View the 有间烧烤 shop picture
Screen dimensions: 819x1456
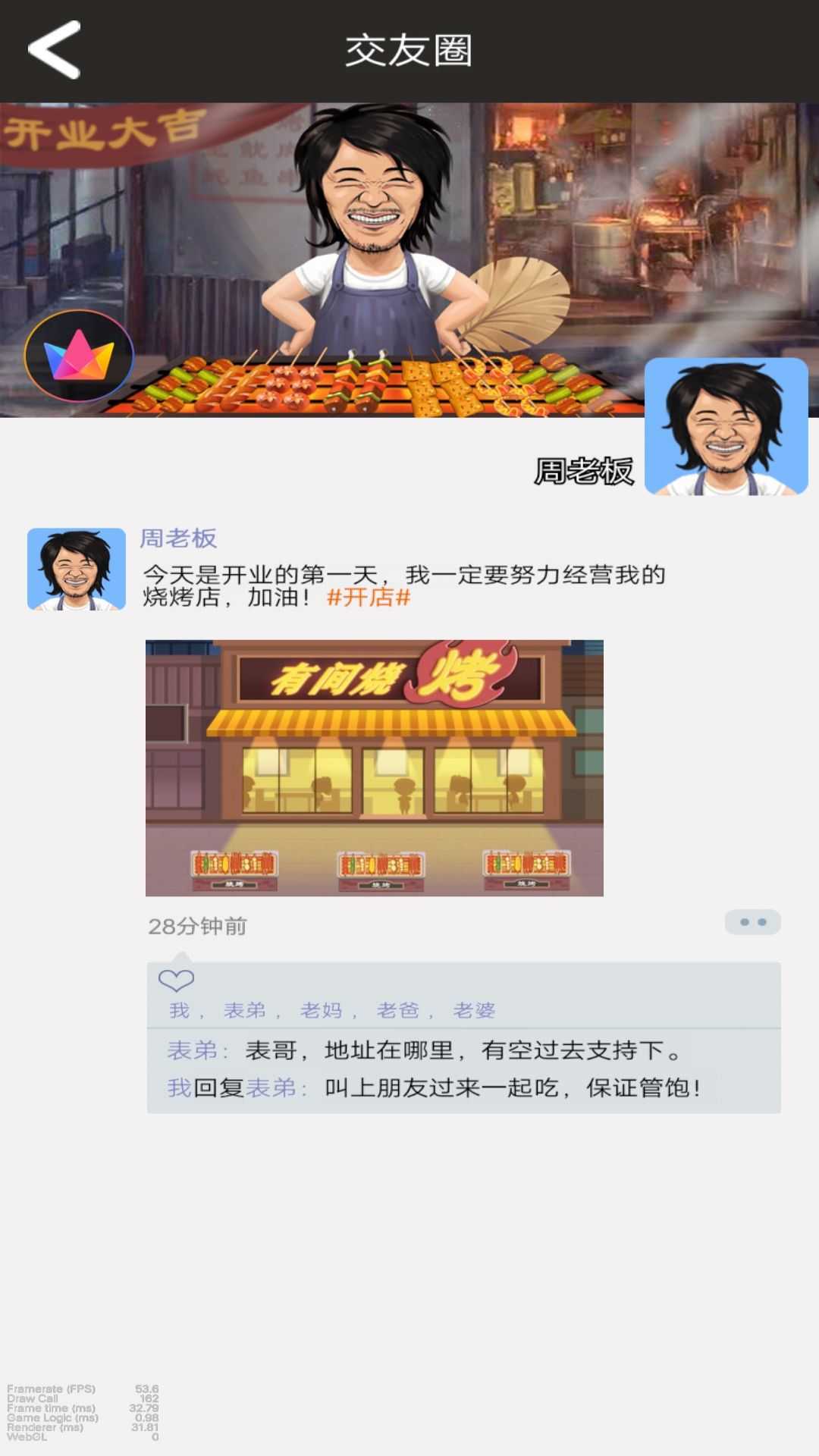pos(374,767)
